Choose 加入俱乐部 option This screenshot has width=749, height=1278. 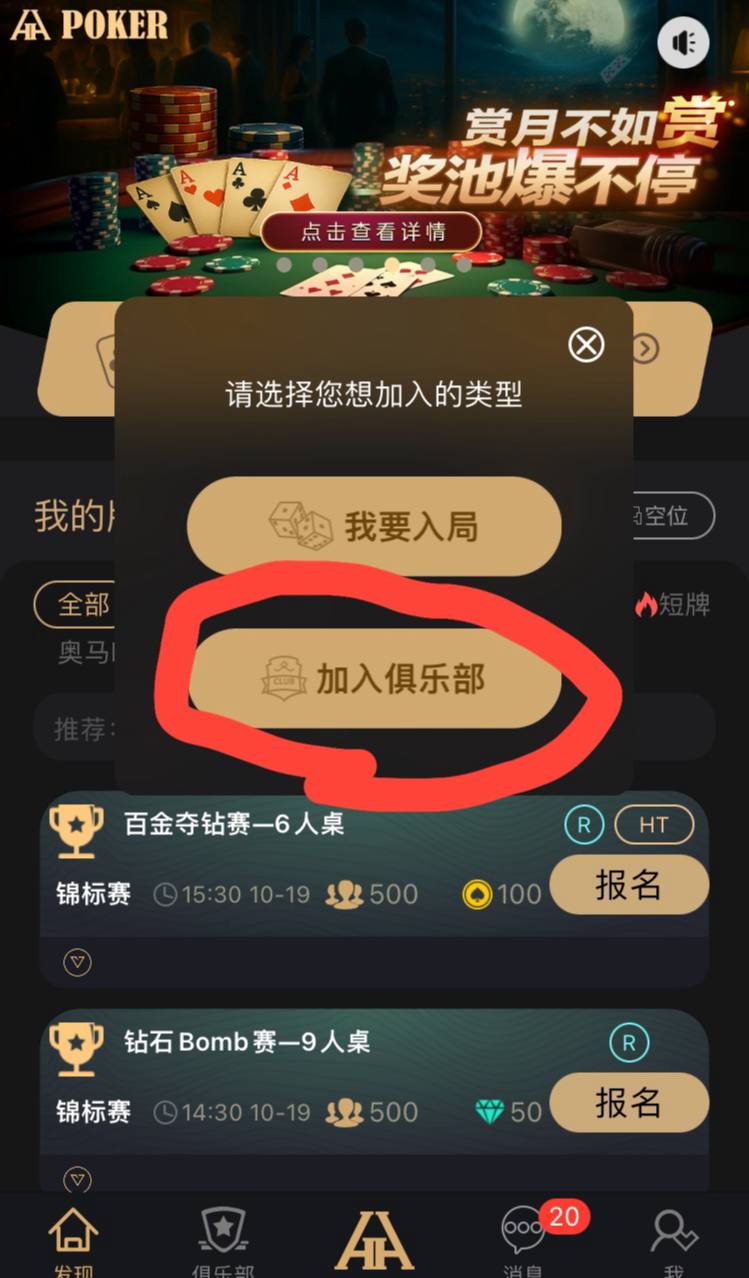point(374,679)
